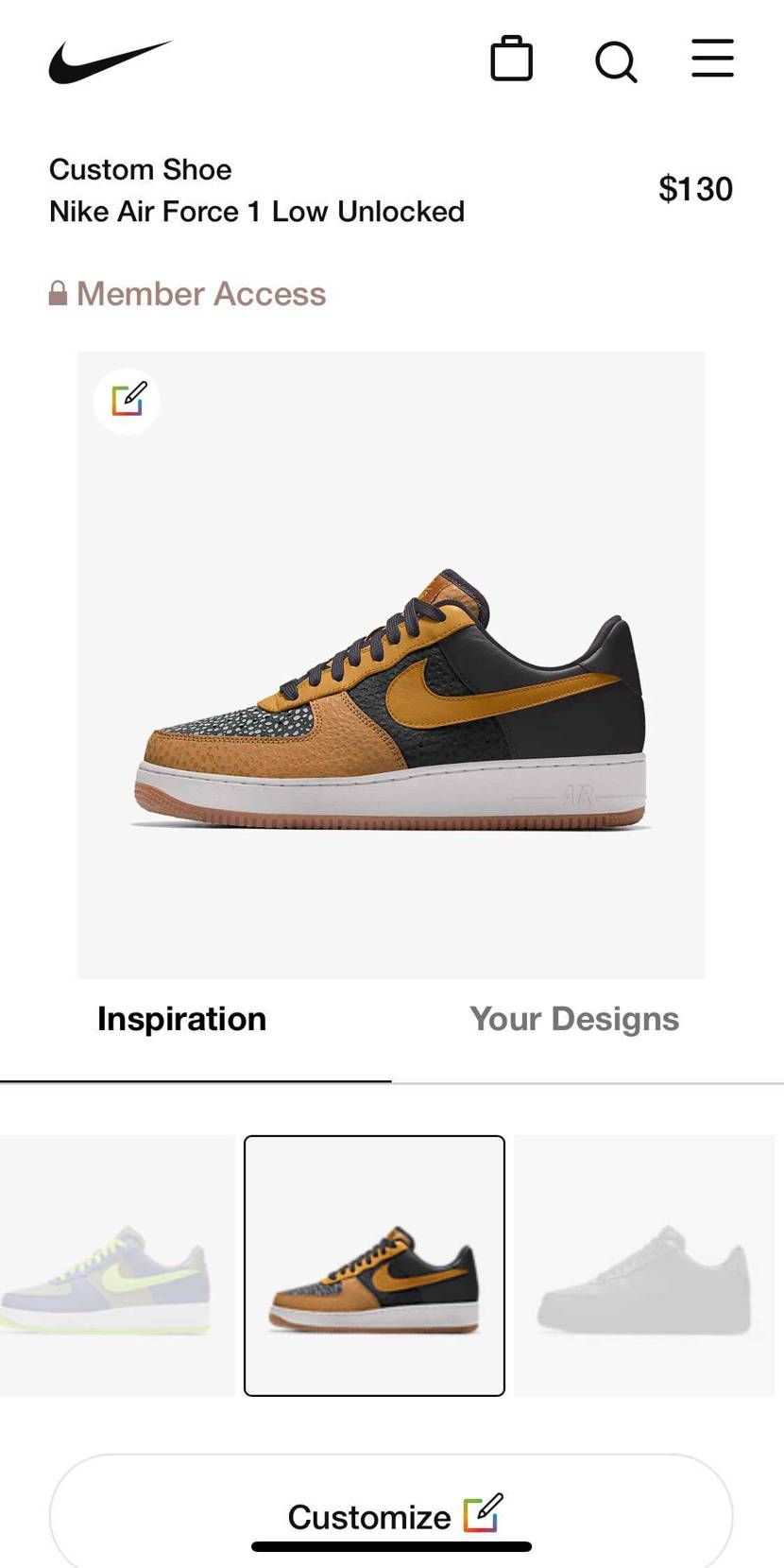Switch to the Your Designs tab
784x1568 pixels.
[x=574, y=1019]
